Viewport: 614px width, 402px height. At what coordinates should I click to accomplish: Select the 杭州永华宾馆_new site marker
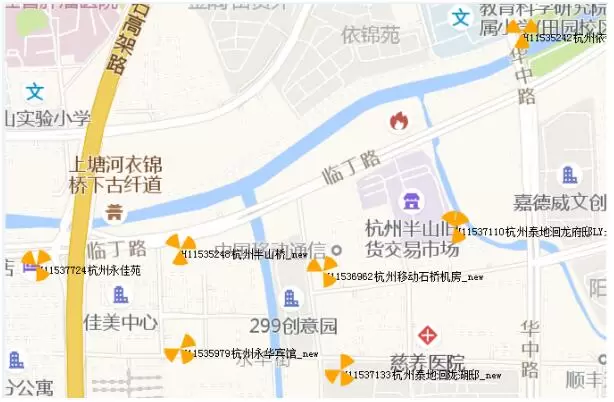180,349
